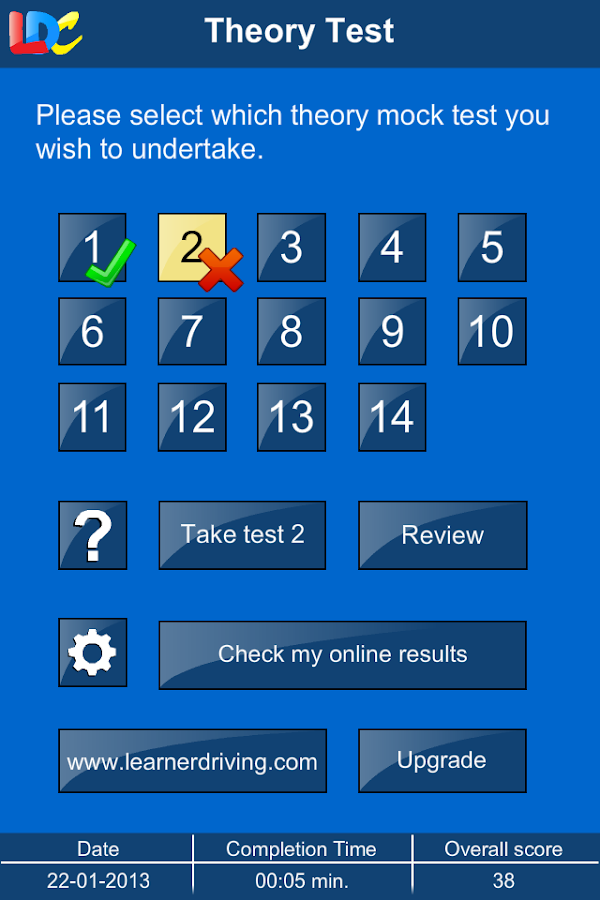Tap the Upgrade button
Viewport: 600px width, 900px height.
click(x=442, y=761)
